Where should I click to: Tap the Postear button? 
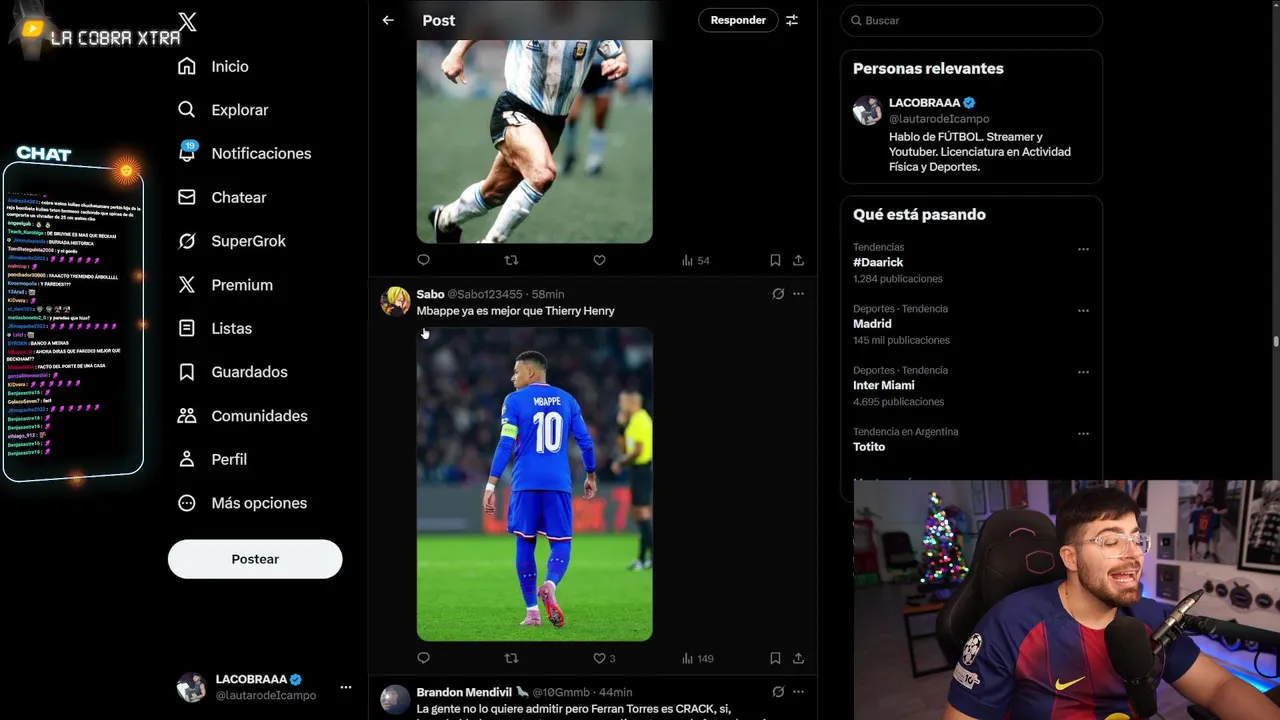(x=255, y=559)
